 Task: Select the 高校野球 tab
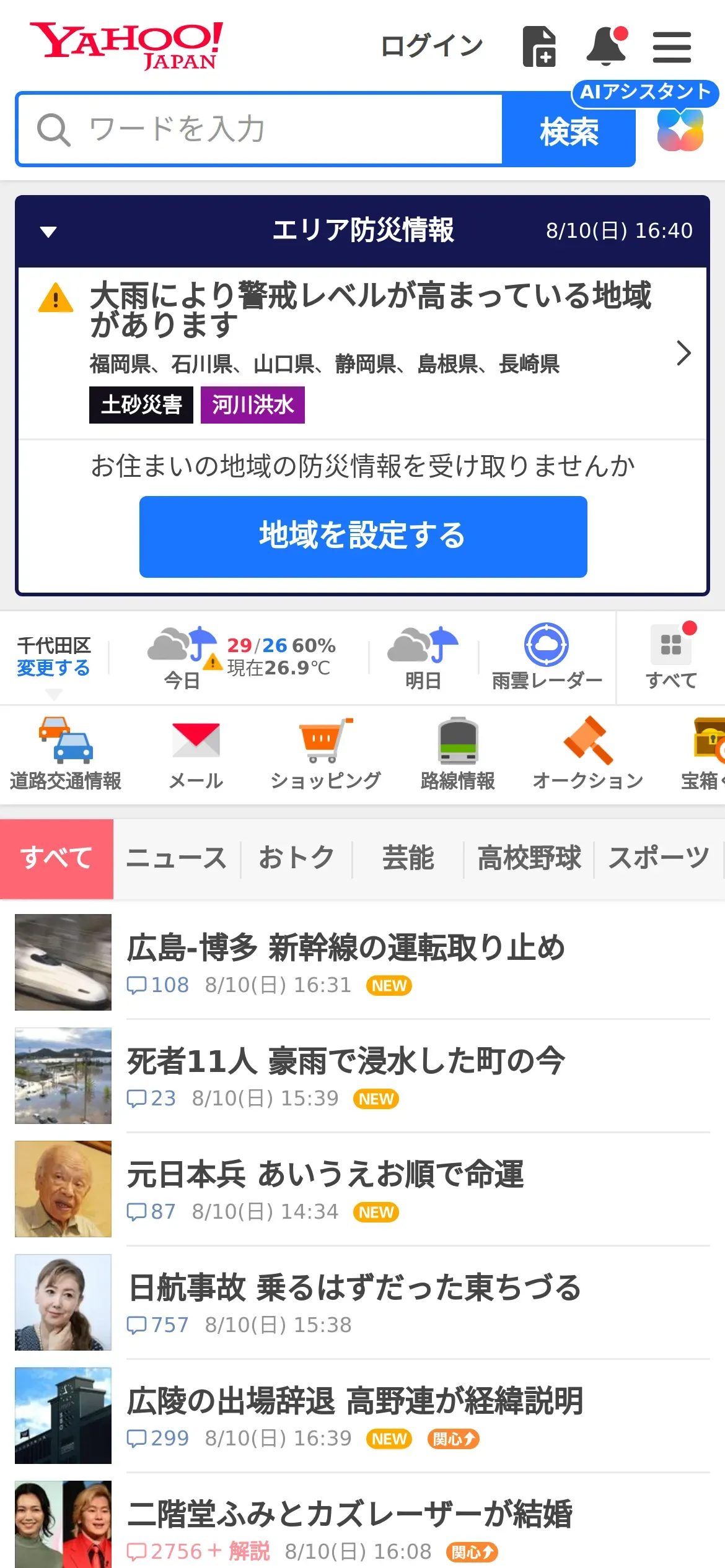pos(529,858)
